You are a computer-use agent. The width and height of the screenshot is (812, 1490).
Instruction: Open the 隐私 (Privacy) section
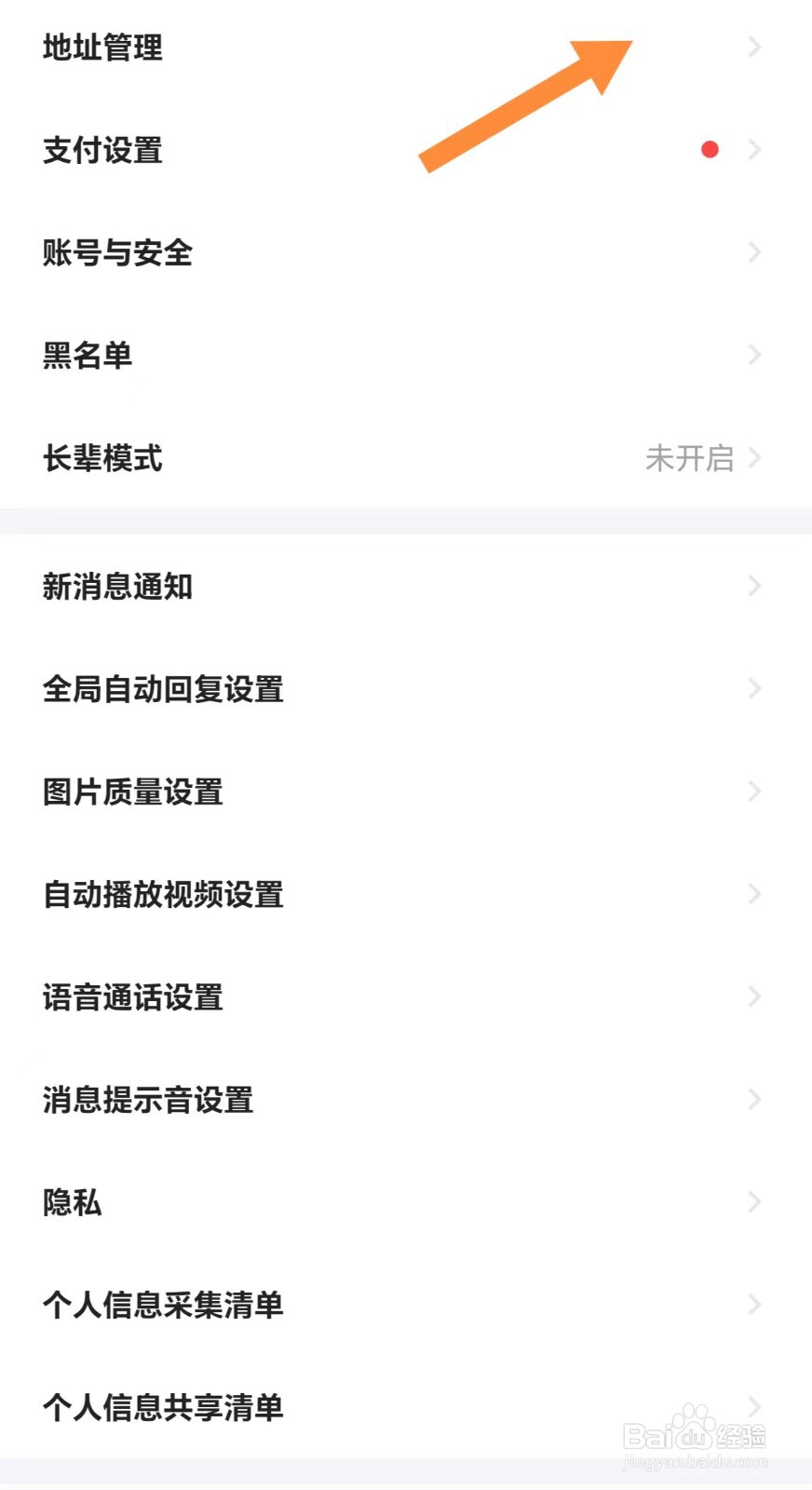[72, 1203]
